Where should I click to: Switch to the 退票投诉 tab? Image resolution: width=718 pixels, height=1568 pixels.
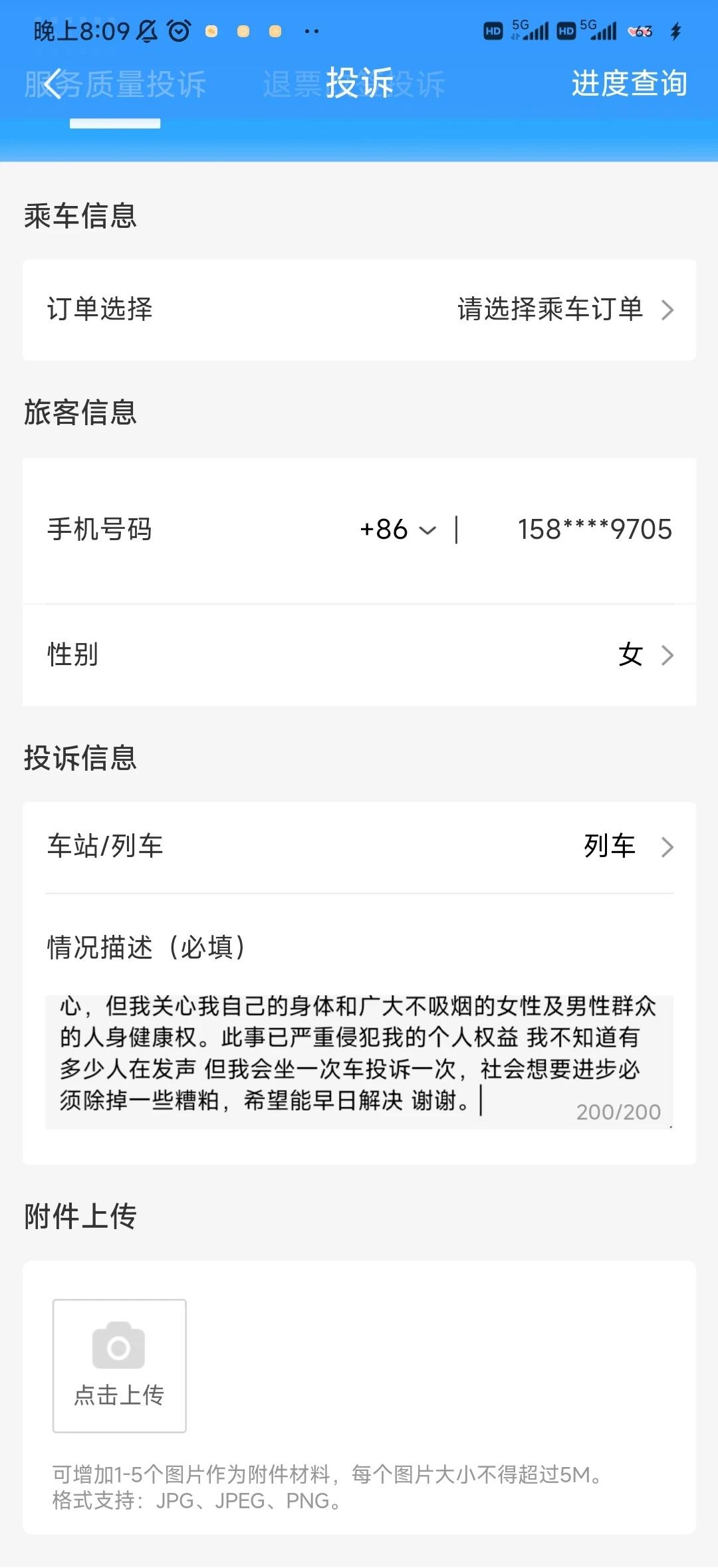point(289,83)
